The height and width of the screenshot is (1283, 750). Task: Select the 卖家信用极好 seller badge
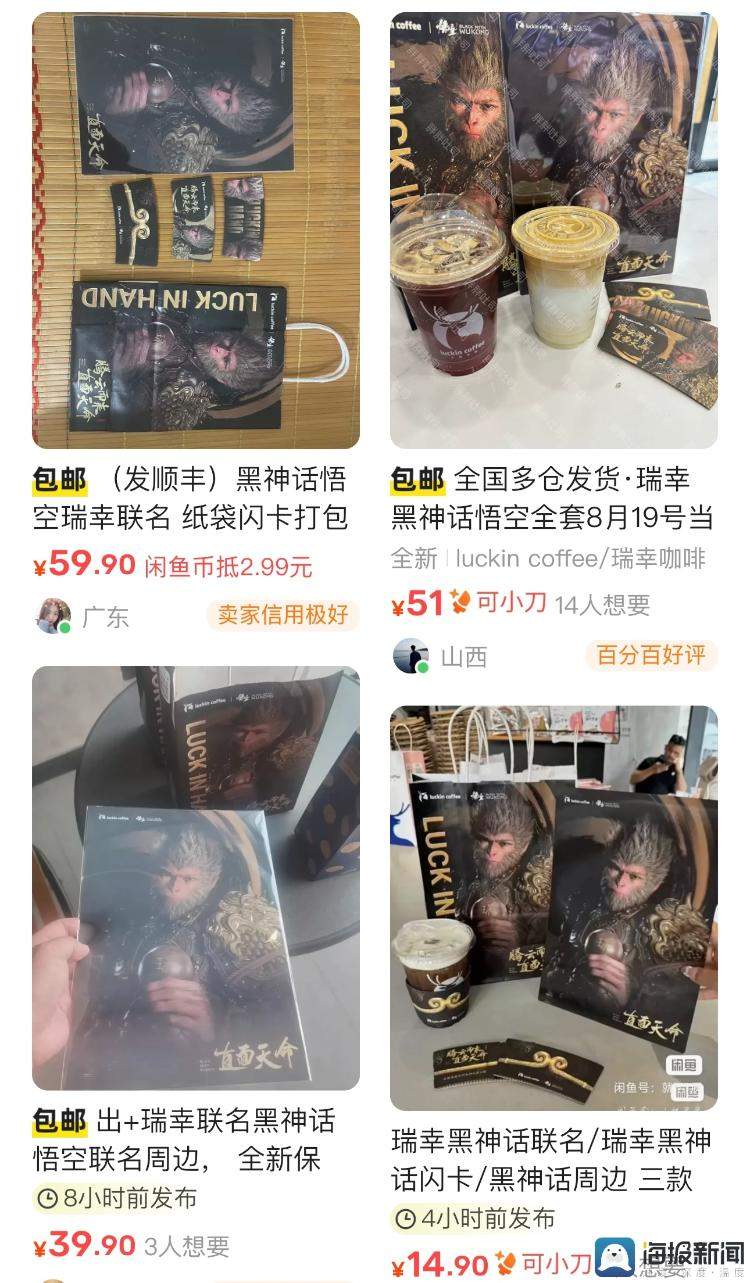284,616
